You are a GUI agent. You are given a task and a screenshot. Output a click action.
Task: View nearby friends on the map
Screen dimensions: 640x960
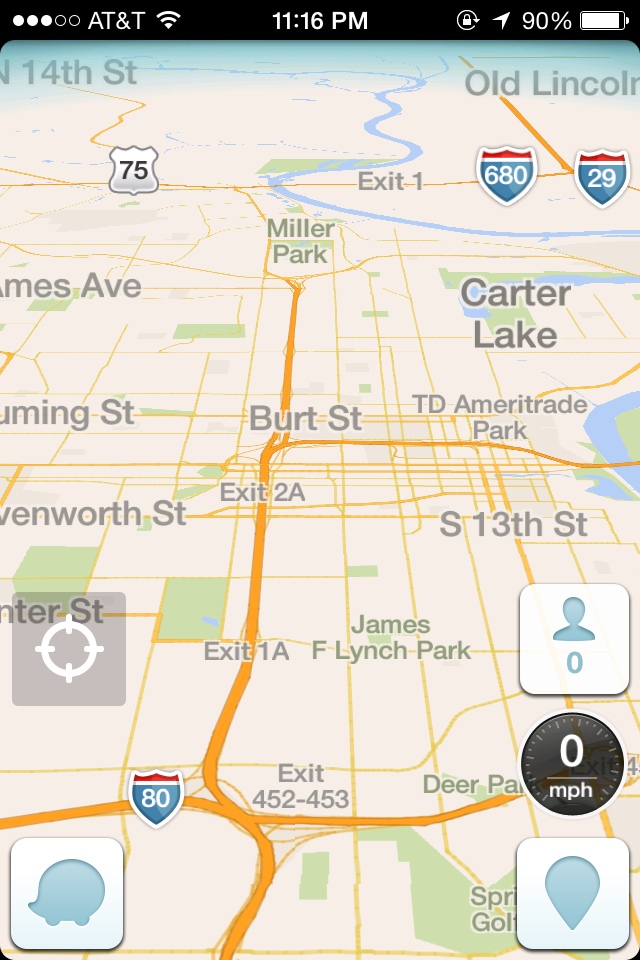574,638
